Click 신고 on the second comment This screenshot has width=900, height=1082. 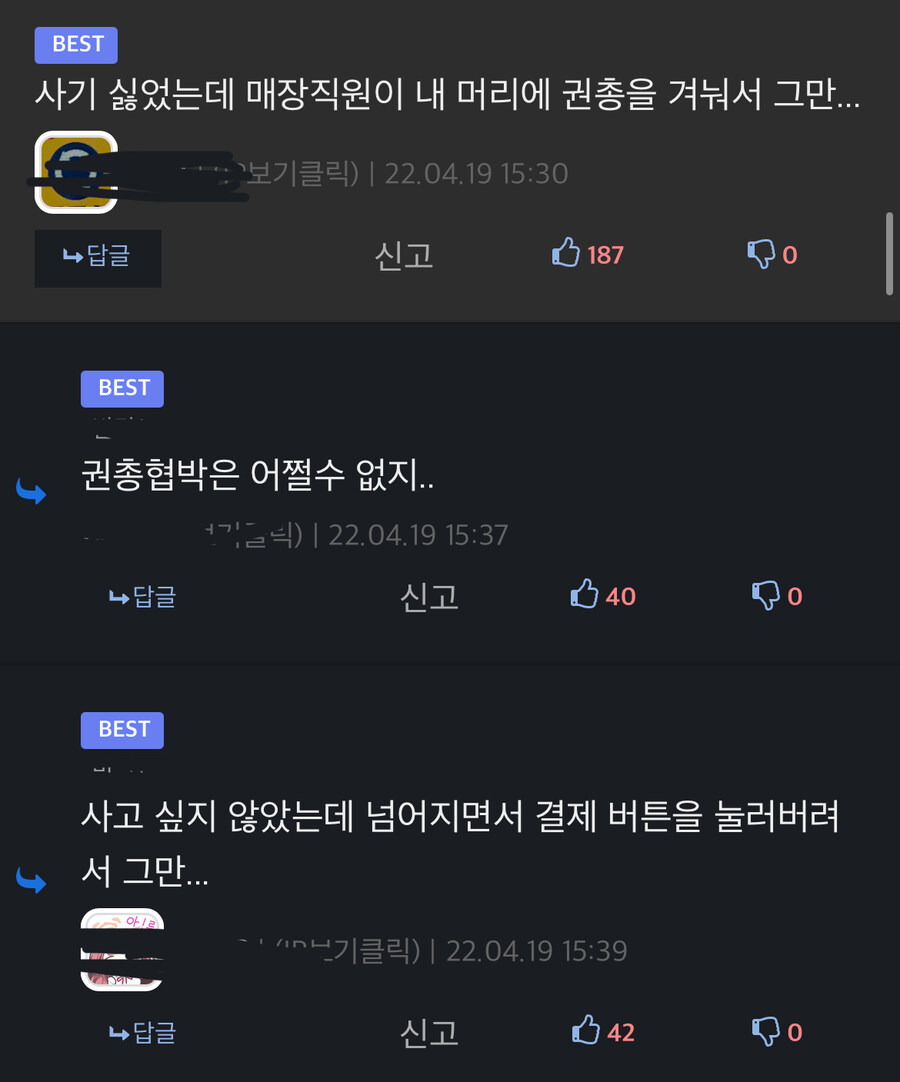click(x=428, y=596)
